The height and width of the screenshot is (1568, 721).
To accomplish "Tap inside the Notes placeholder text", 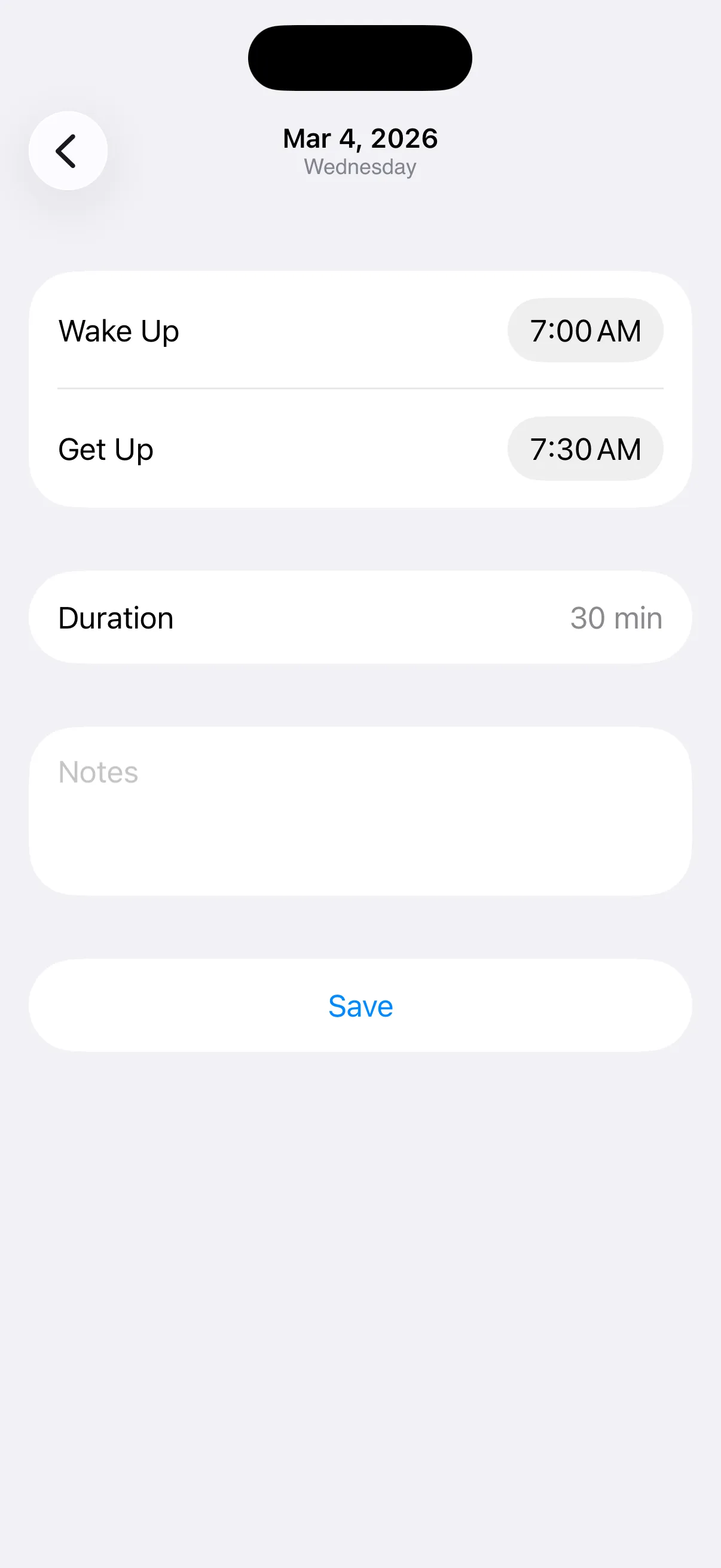I will [97, 772].
